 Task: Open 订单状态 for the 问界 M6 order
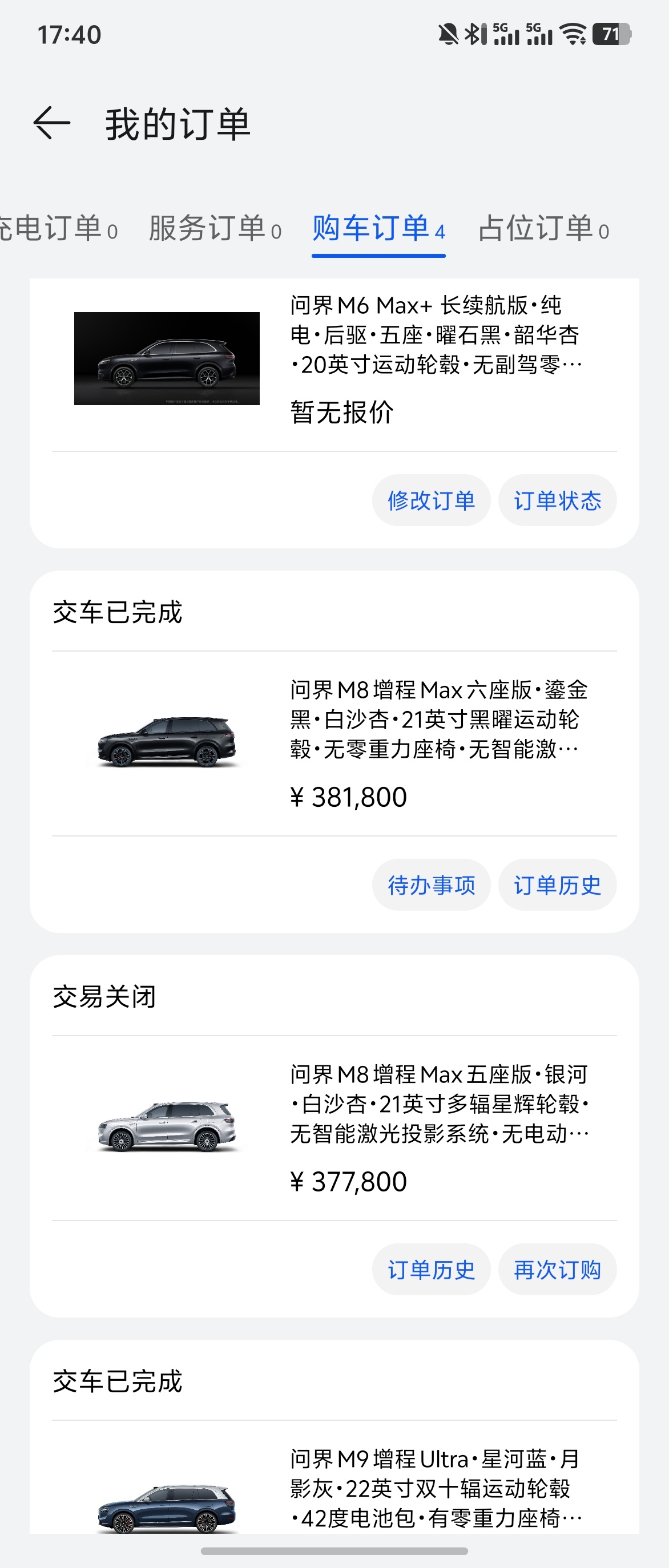click(557, 500)
